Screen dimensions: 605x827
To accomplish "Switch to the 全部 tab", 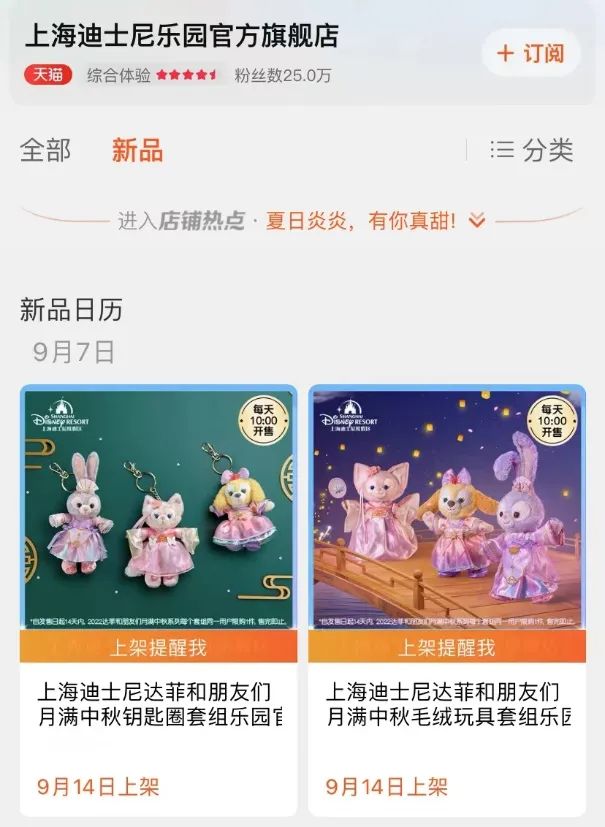I will pyautogui.click(x=46, y=151).
